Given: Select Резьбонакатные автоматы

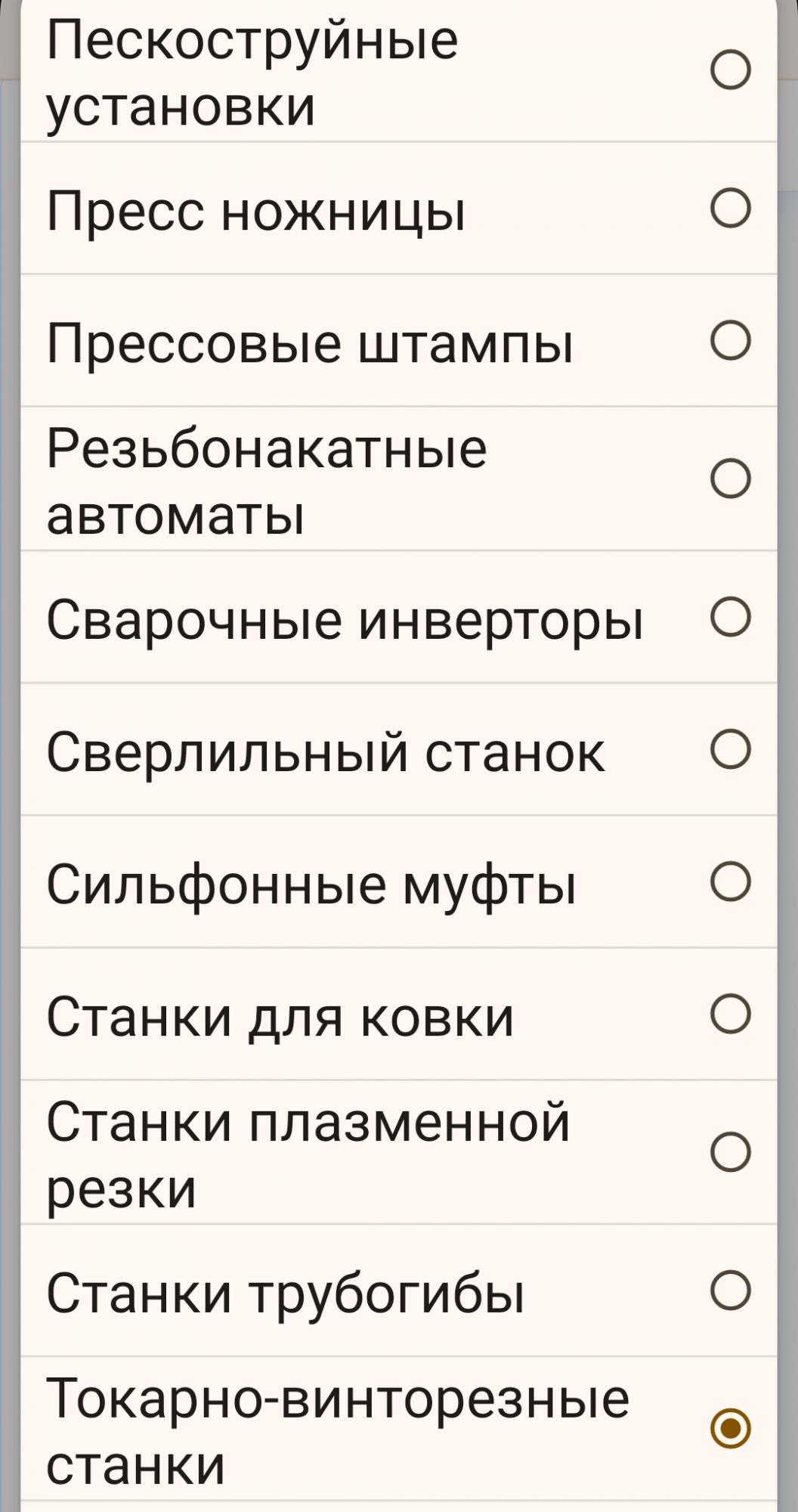Looking at the screenshot, I should 730,478.
